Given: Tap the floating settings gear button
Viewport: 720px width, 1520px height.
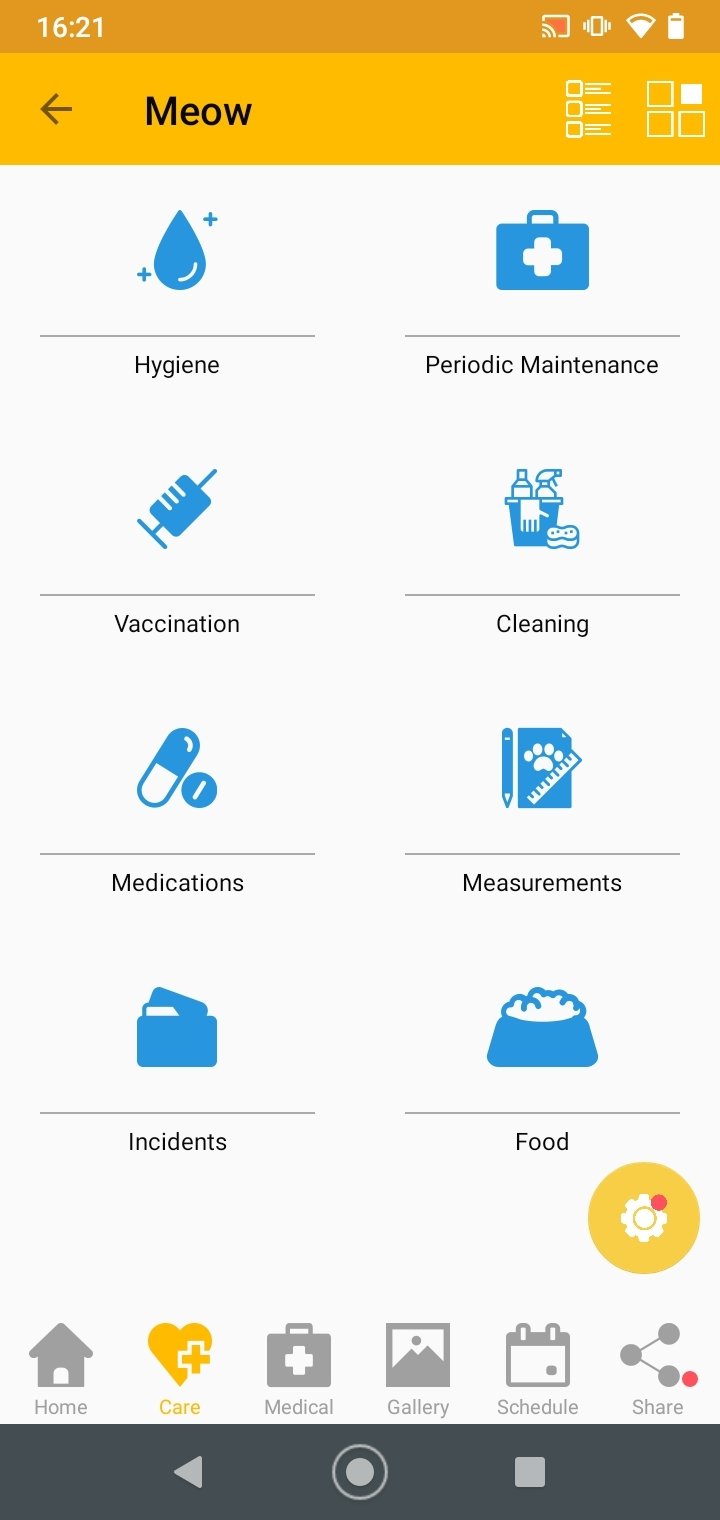Looking at the screenshot, I should 644,1218.
